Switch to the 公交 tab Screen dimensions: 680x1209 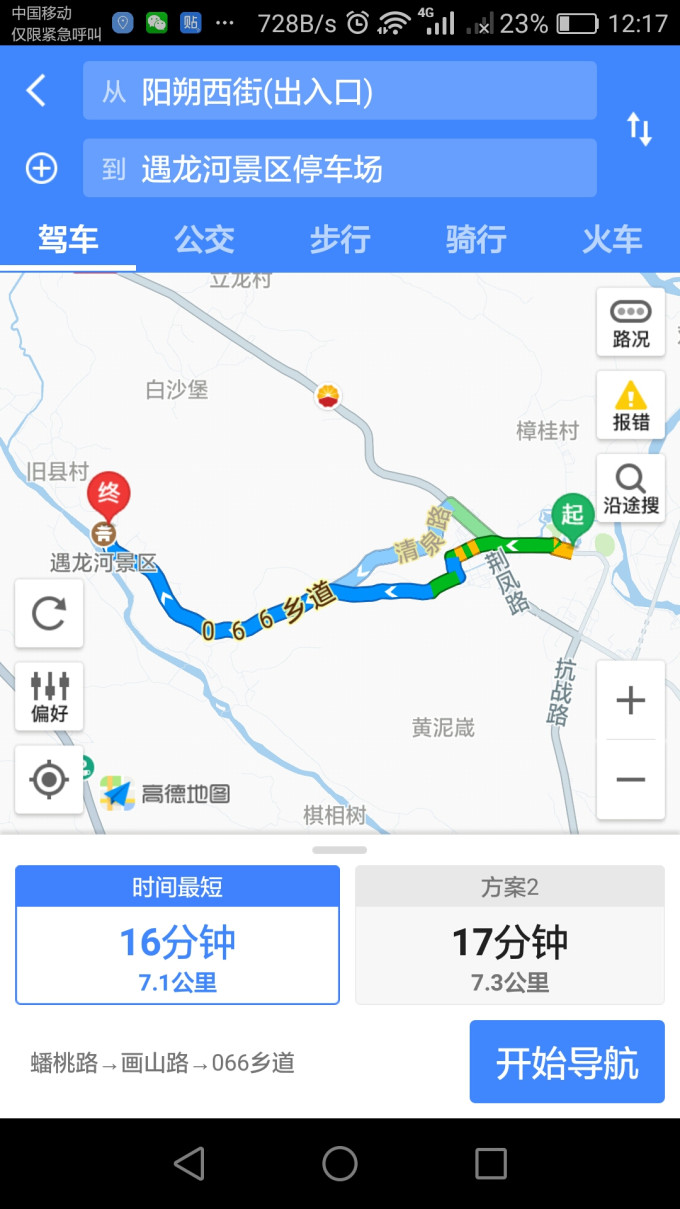coord(204,240)
